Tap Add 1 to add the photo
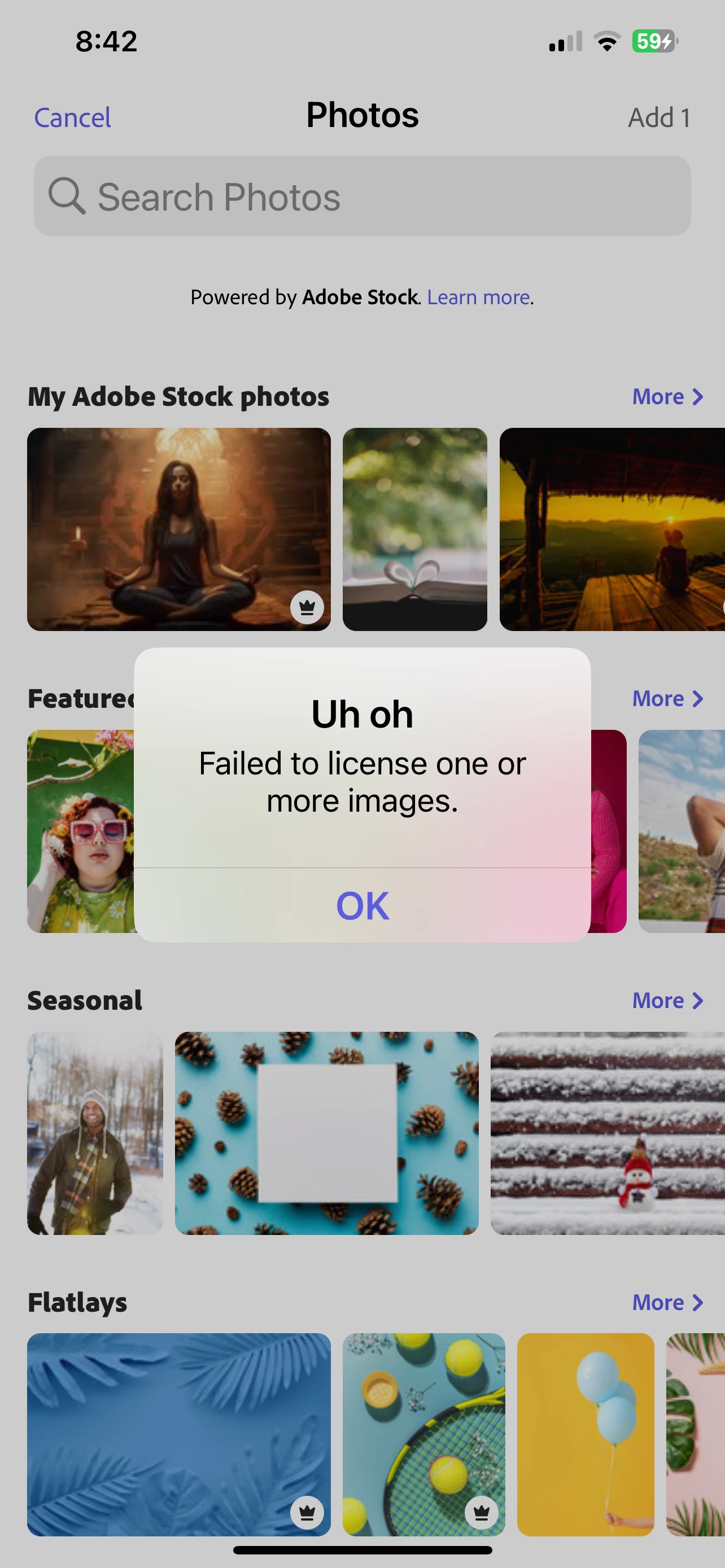This screenshot has height=1568, width=725. pyautogui.click(x=658, y=117)
